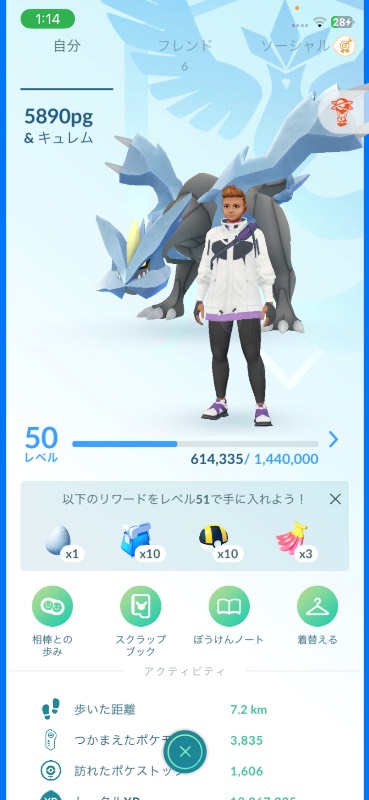Switch to the ソーシャル tab

coord(296,46)
